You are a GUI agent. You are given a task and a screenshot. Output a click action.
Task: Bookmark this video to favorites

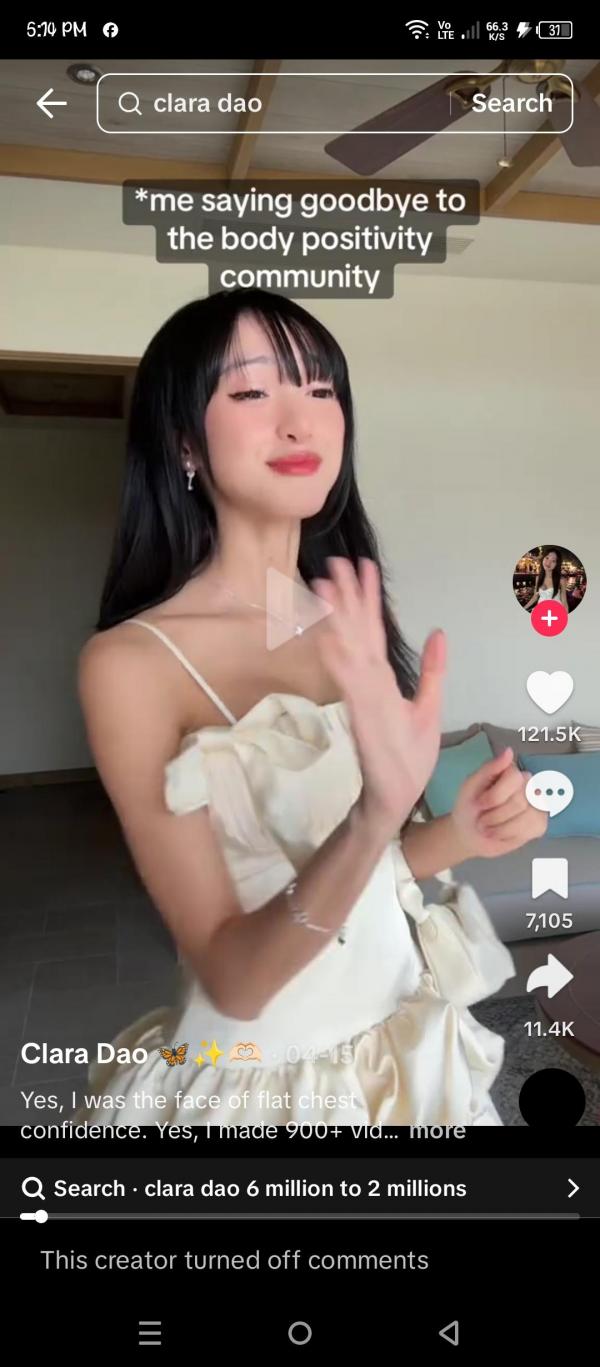[x=549, y=879]
